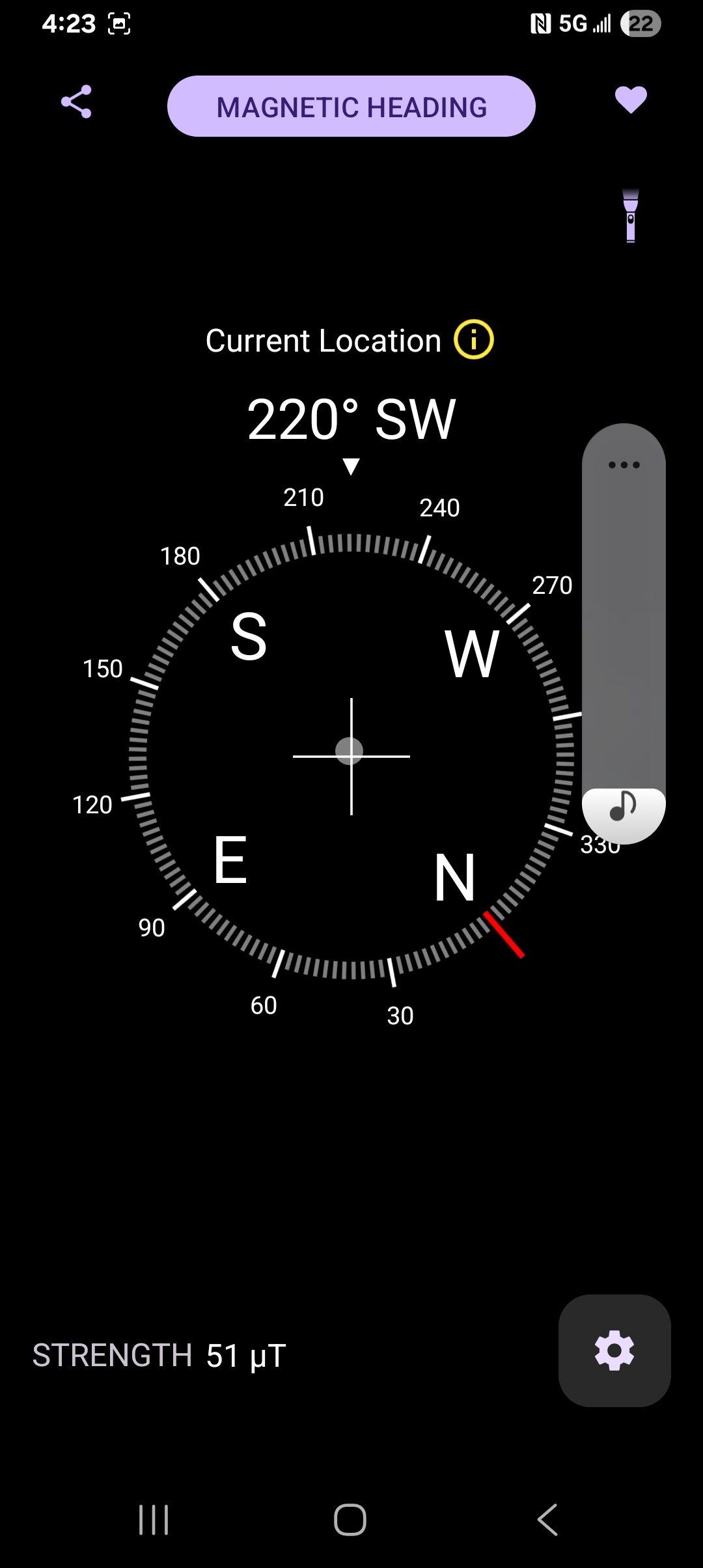This screenshot has width=703, height=1568.
Task: Turn on the flashlight
Action: pyautogui.click(x=630, y=216)
